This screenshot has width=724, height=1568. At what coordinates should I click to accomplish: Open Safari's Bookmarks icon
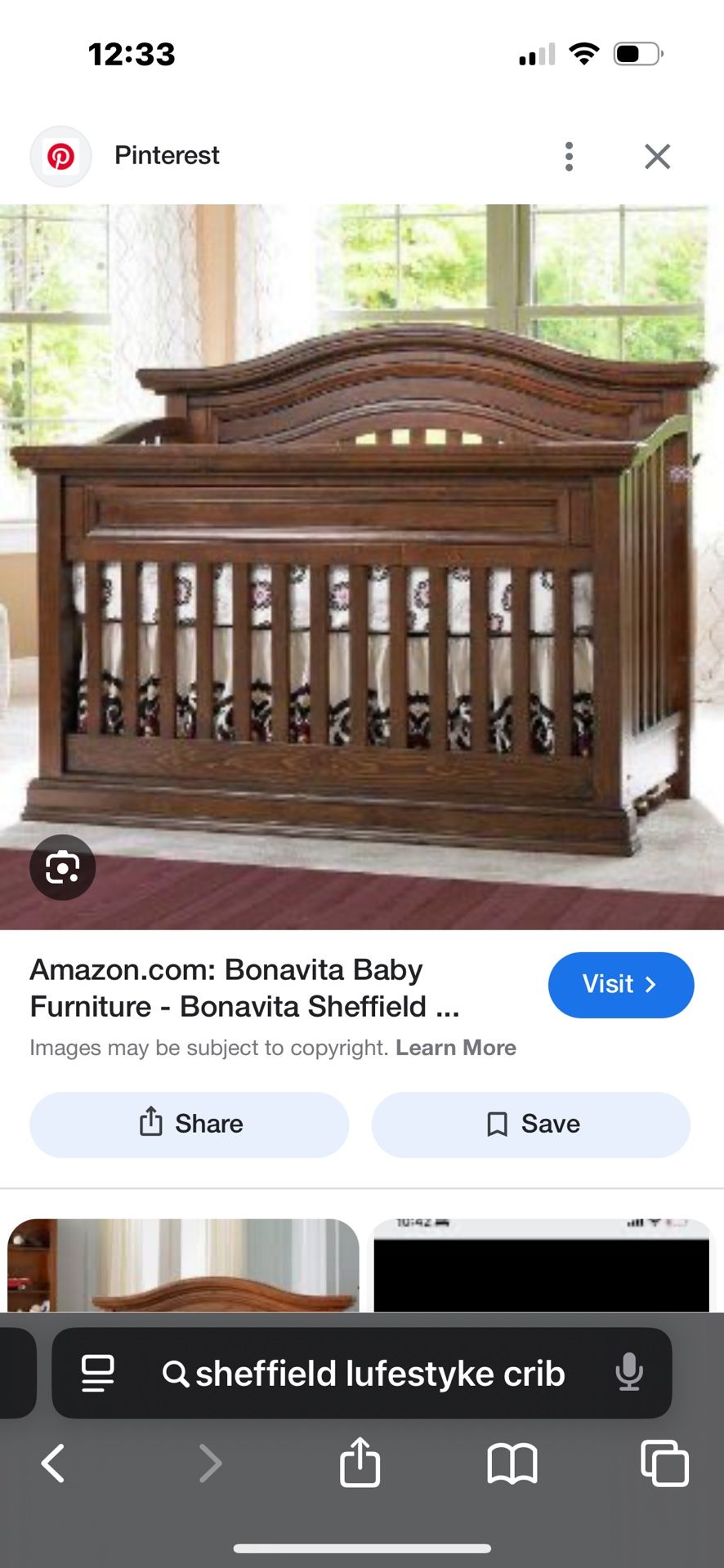(512, 1463)
